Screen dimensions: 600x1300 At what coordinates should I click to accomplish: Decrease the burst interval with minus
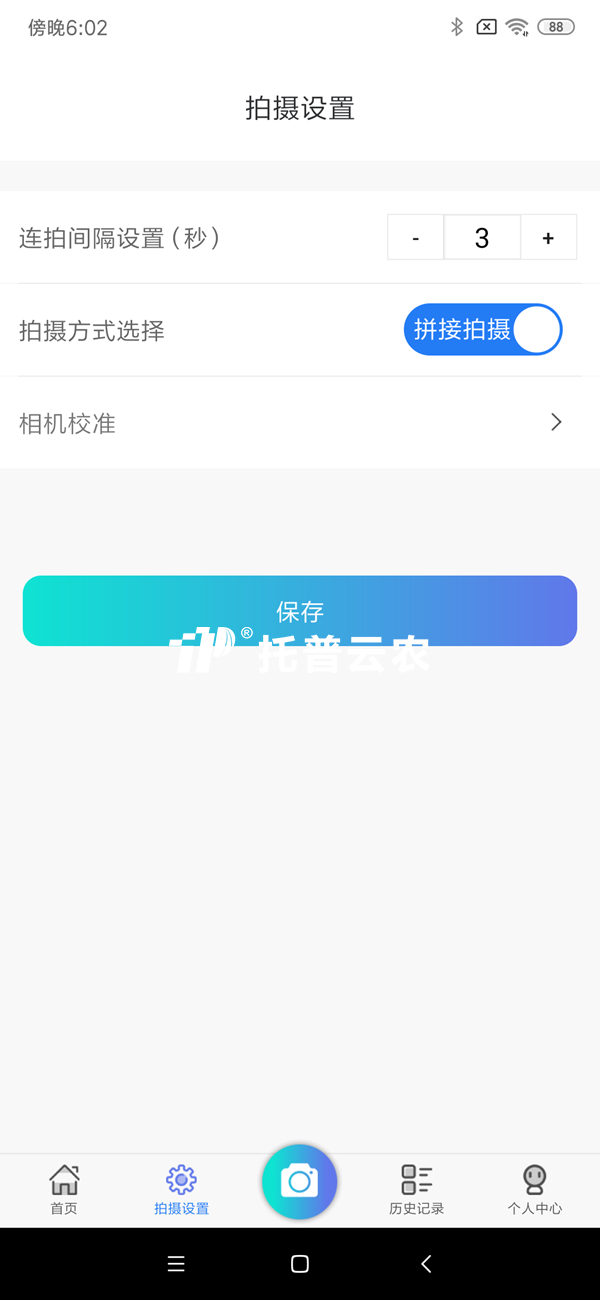click(x=415, y=238)
